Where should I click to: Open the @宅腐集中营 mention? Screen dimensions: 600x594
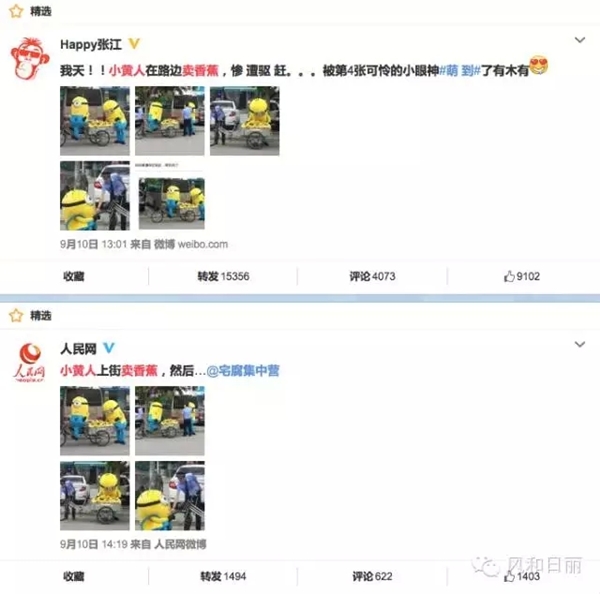[242, 370]
